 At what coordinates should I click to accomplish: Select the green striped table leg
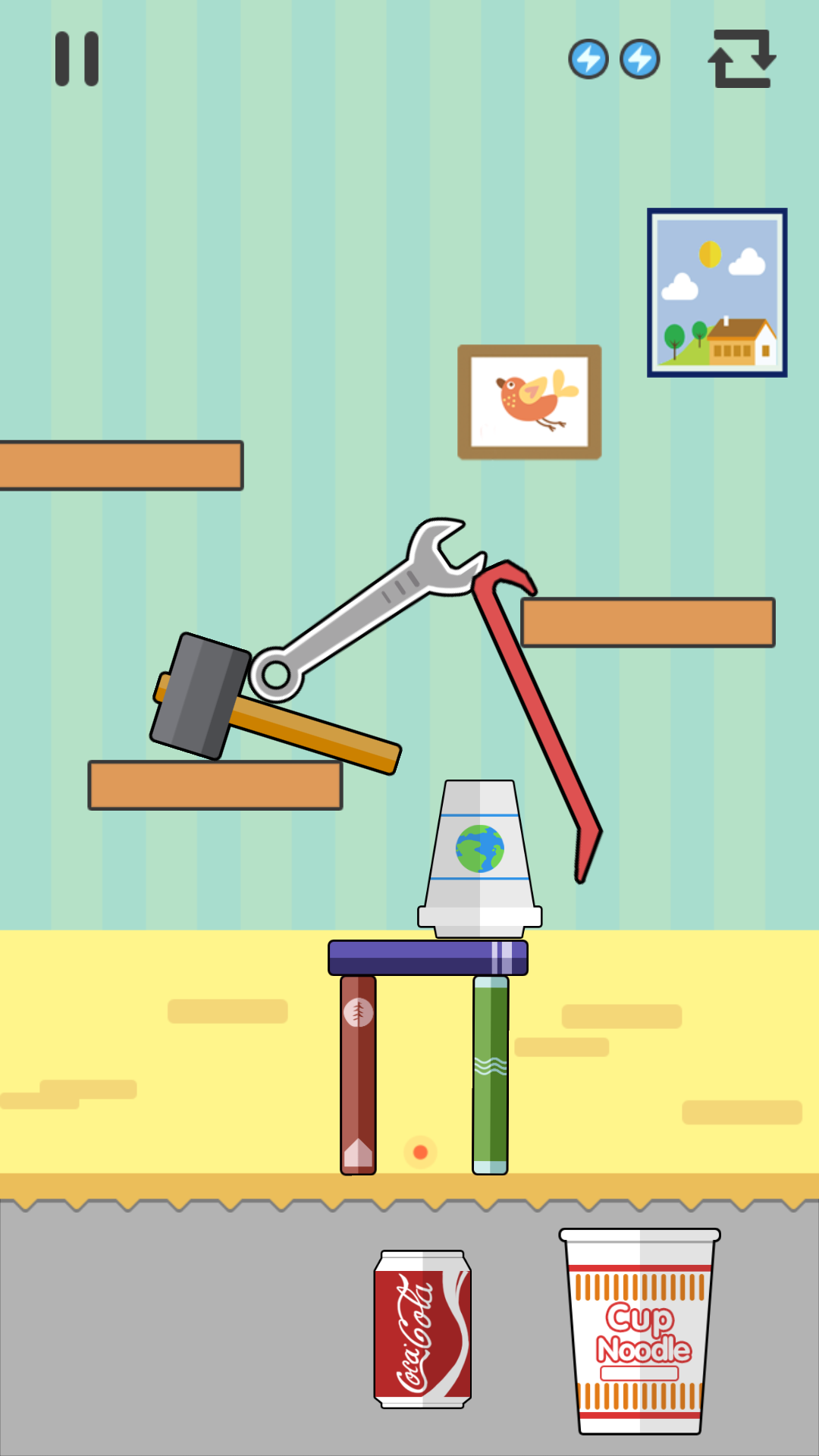(x=491, y=1077)
